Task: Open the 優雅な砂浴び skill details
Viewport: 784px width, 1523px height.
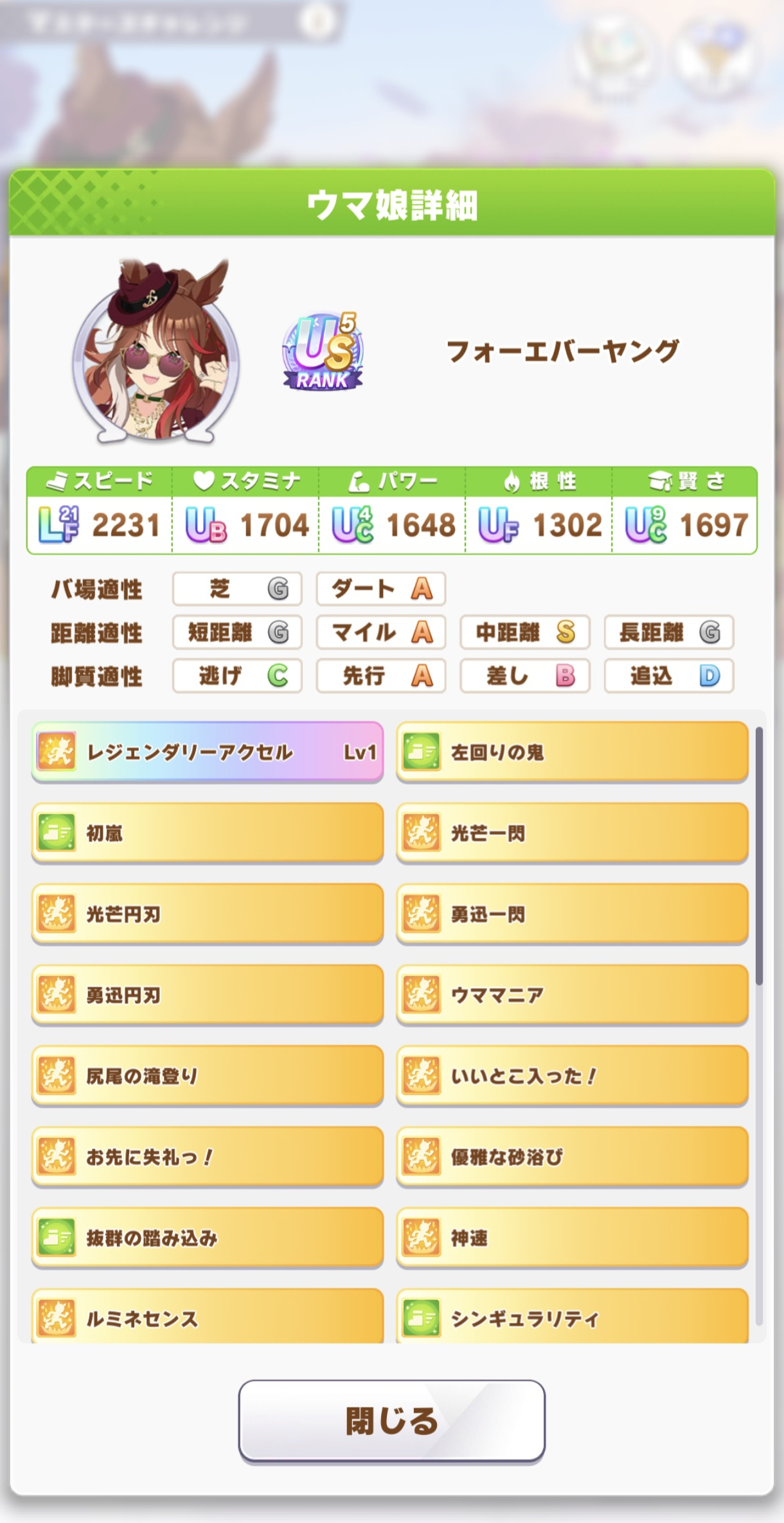Action: 572,1157
